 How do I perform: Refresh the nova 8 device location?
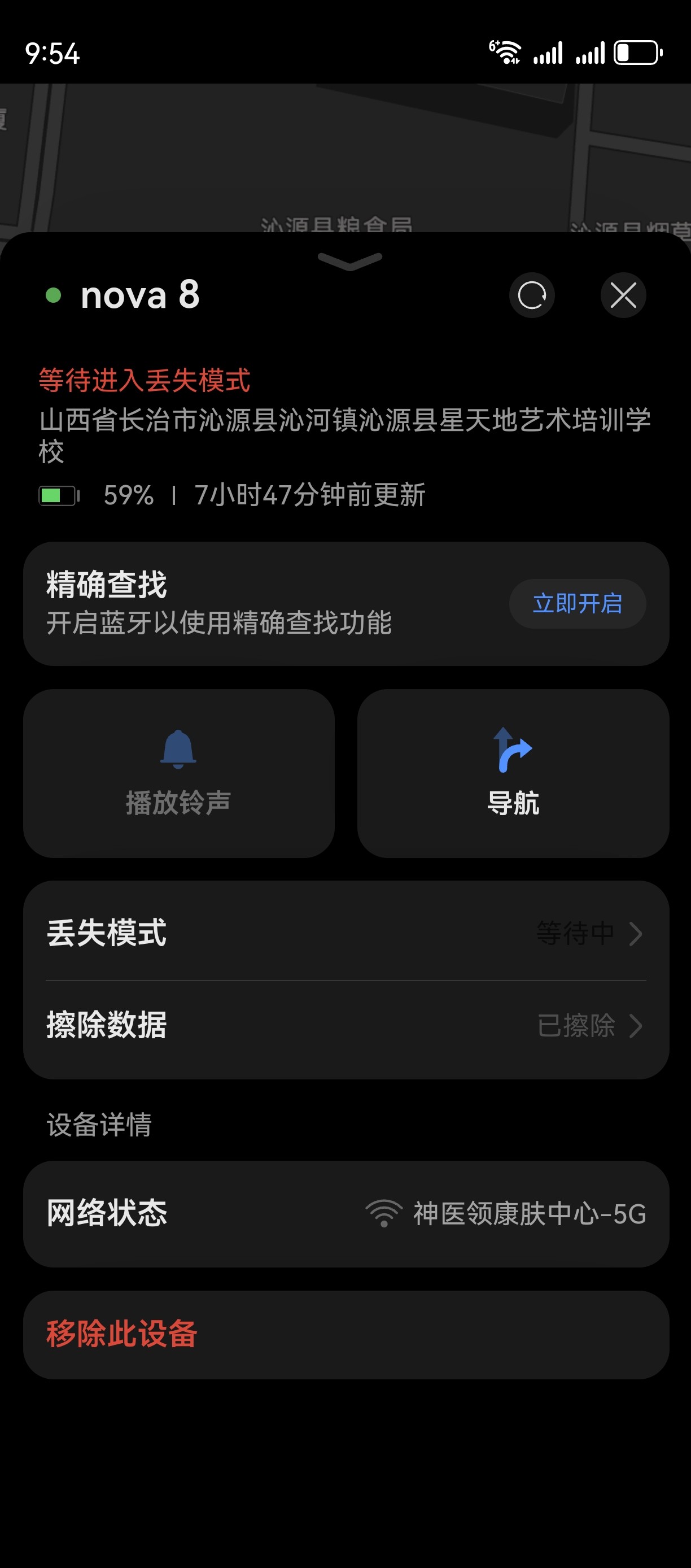532,295
